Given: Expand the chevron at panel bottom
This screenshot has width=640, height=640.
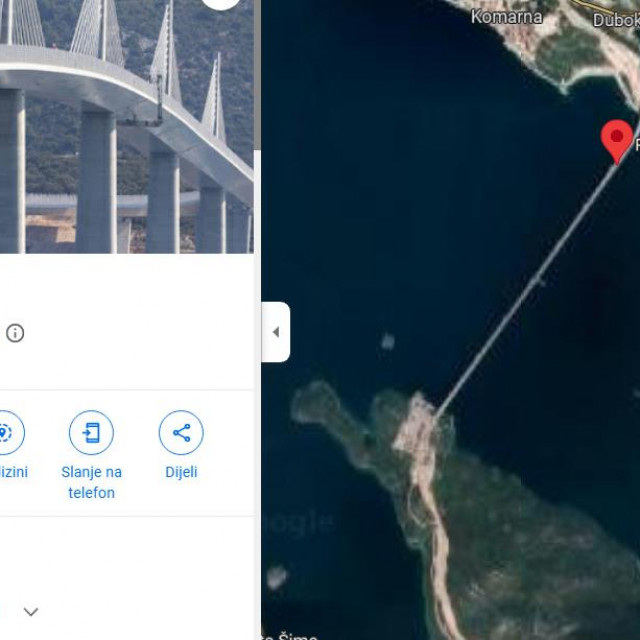Looking at the screenshot, I should point(31,611).
